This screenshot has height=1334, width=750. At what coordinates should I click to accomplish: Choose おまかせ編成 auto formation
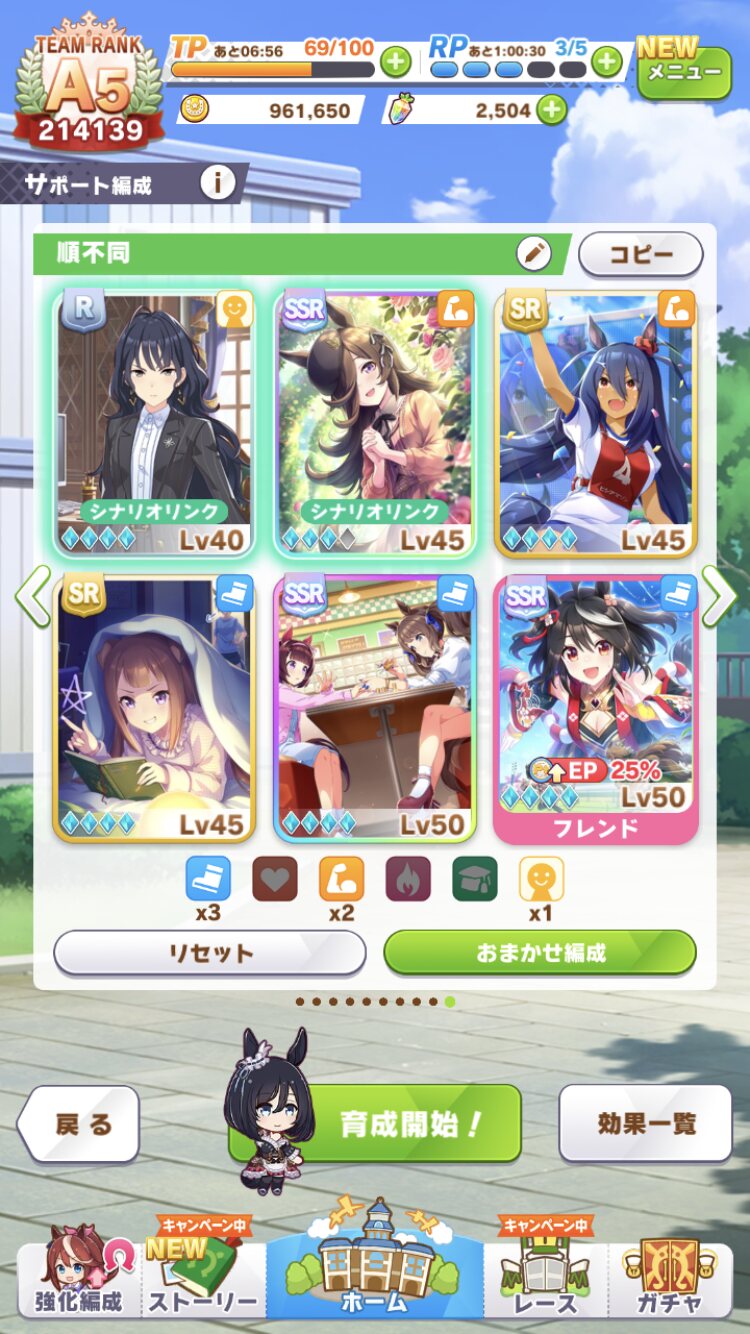pos(540,953)
